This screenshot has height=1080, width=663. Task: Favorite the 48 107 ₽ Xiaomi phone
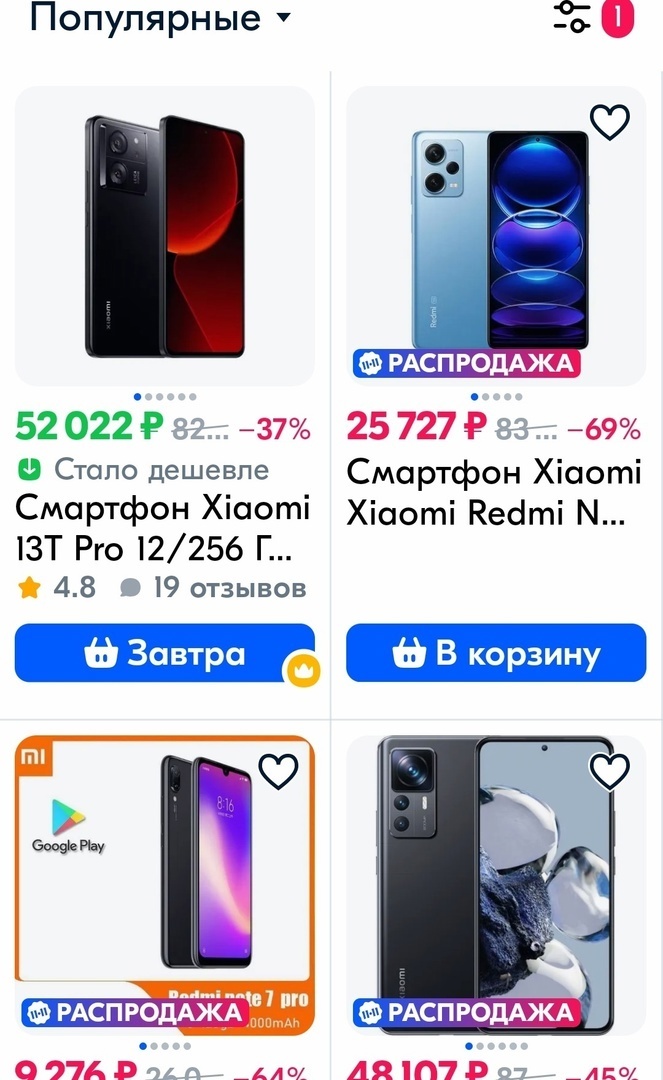[x=609, y=771]
